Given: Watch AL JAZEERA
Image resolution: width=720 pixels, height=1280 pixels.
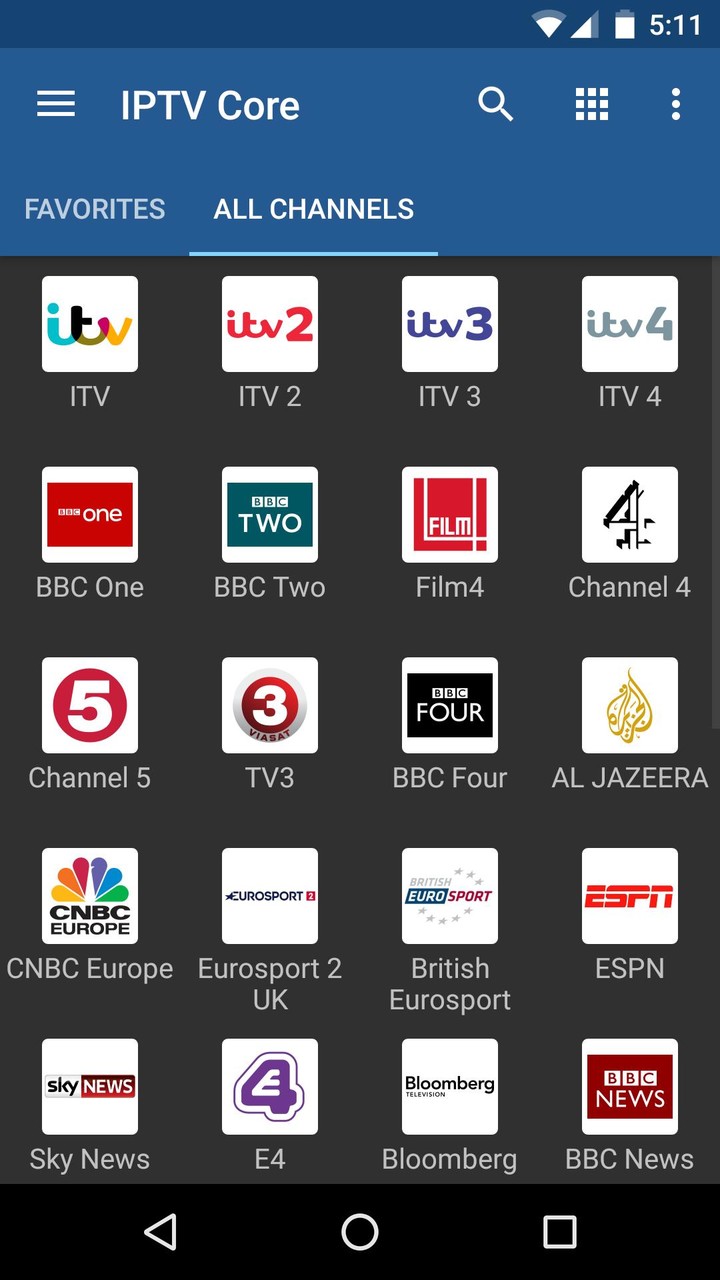Looking at the screenshot, I should [630, 706].
